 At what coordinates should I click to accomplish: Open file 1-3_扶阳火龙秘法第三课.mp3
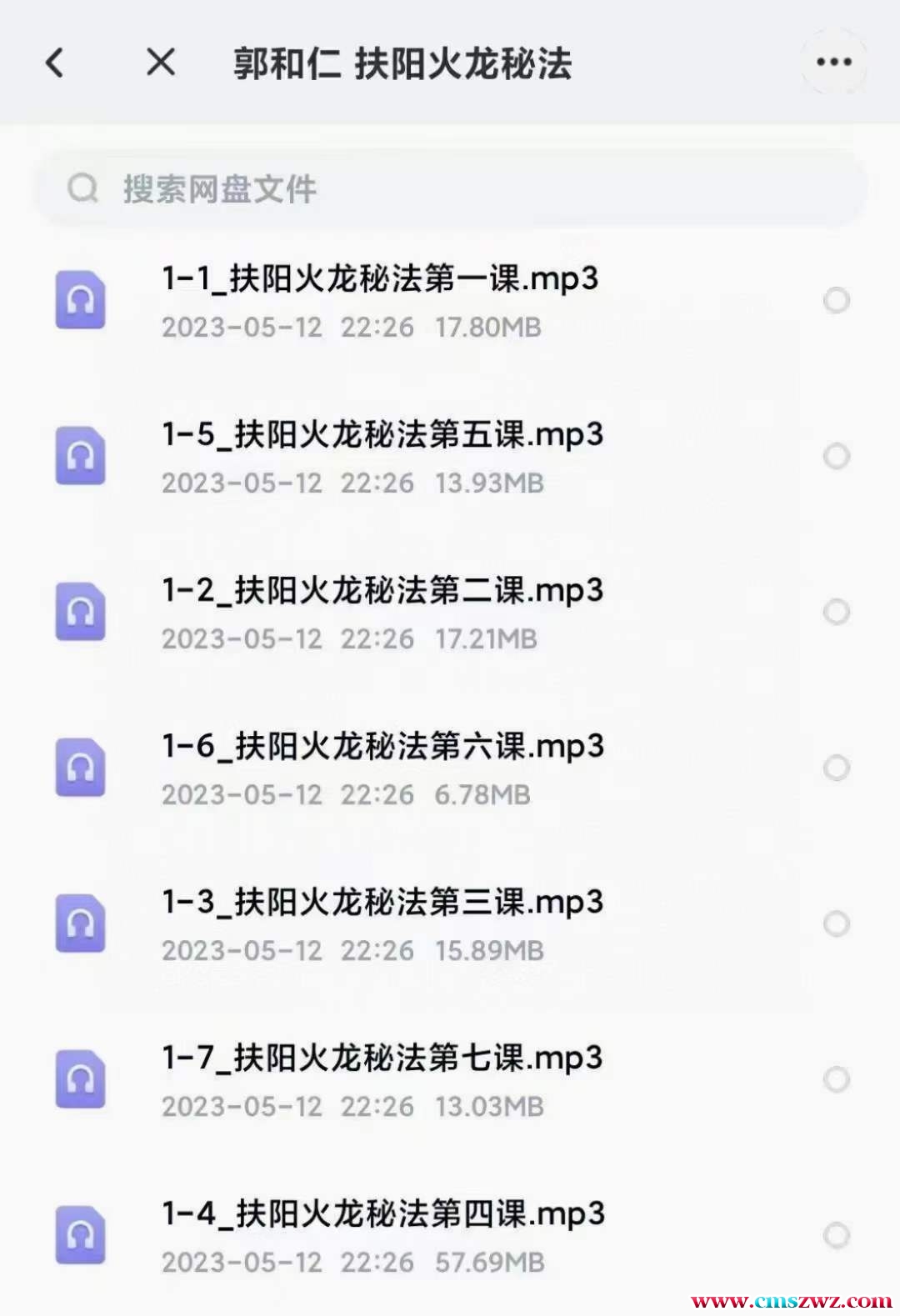point(382,903)
